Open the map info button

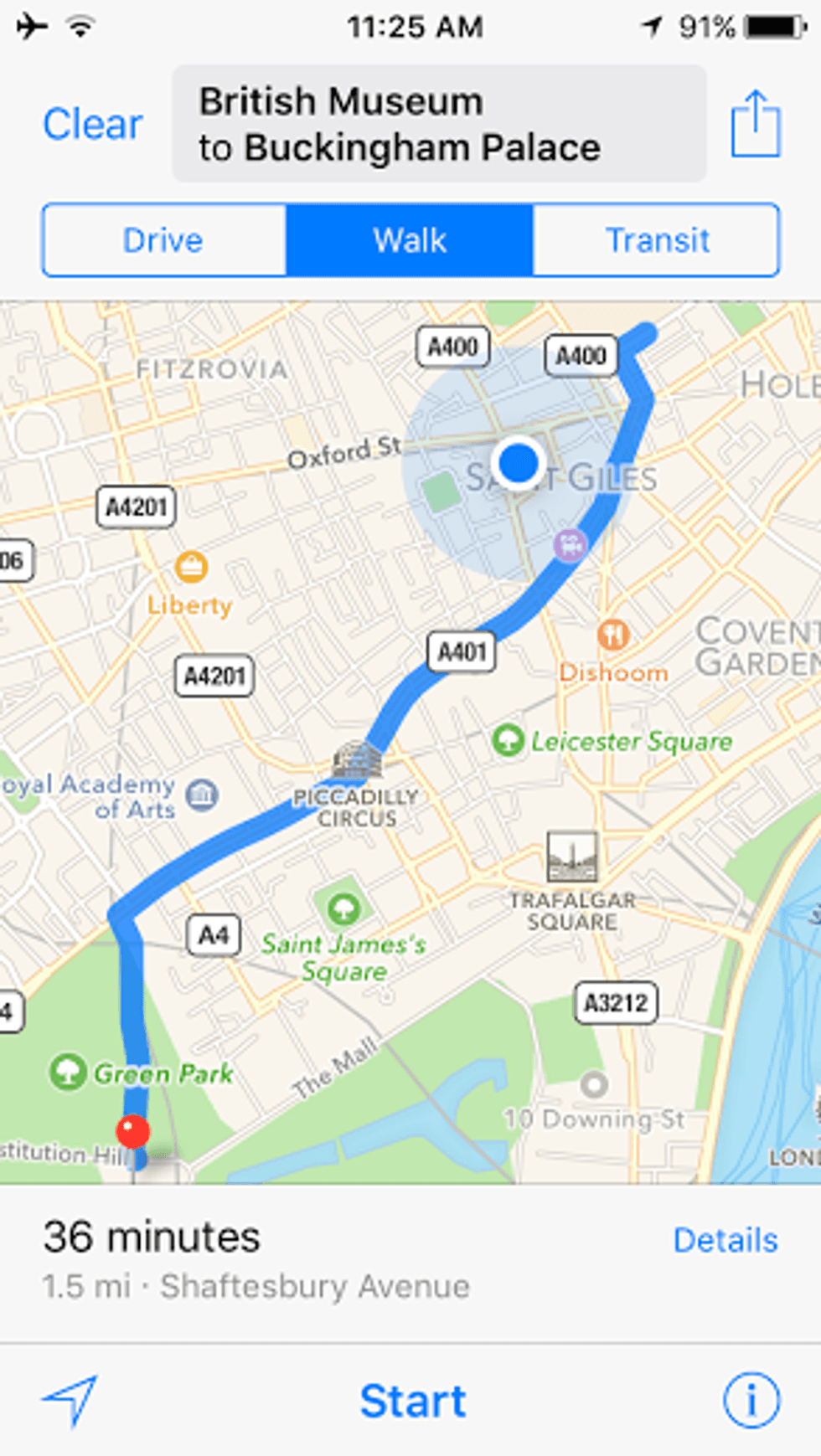click(751, 1400)
